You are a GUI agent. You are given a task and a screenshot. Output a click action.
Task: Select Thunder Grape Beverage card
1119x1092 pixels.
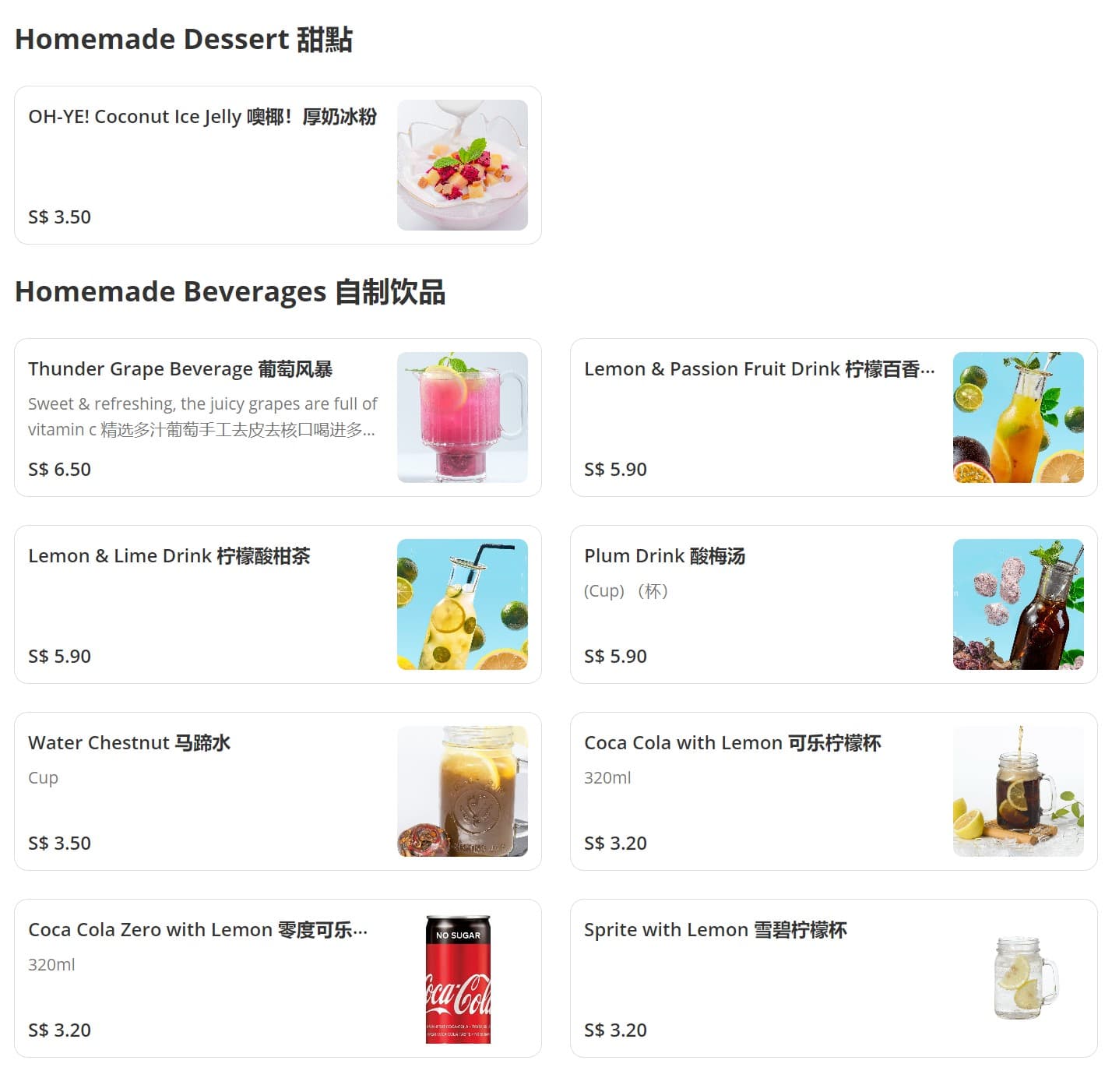pos(277,417)
